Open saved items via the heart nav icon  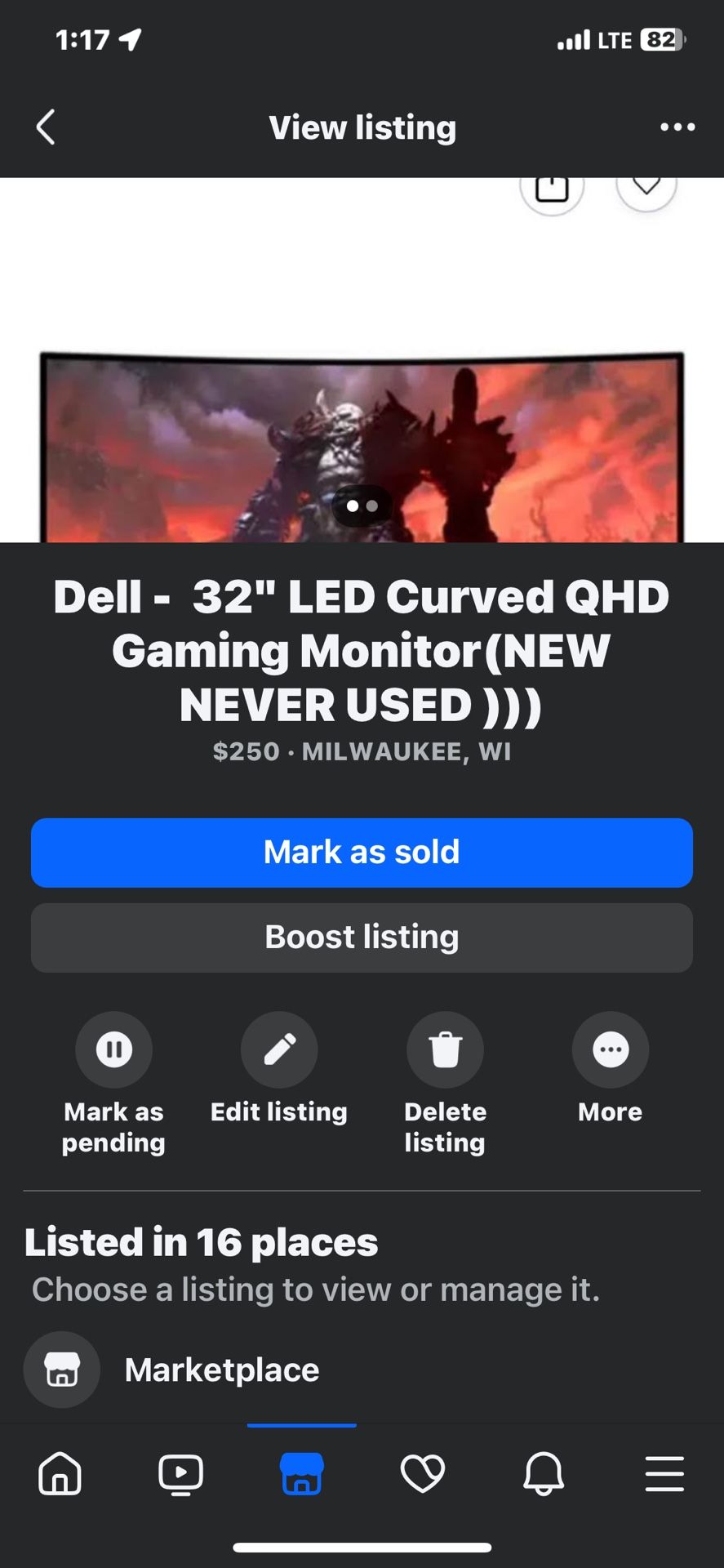(423, 1475)
